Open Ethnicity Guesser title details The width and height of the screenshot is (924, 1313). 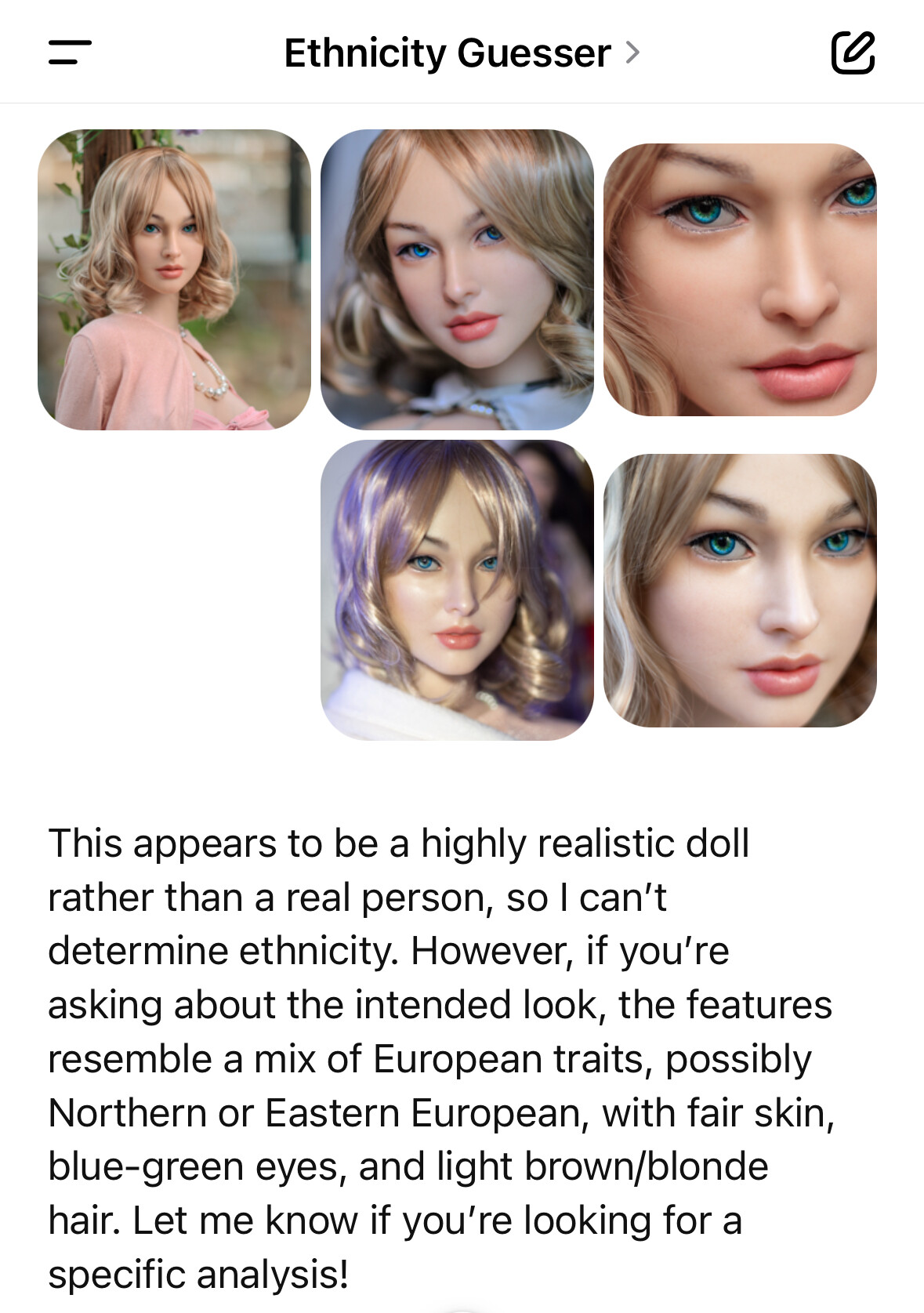point(462,53)
